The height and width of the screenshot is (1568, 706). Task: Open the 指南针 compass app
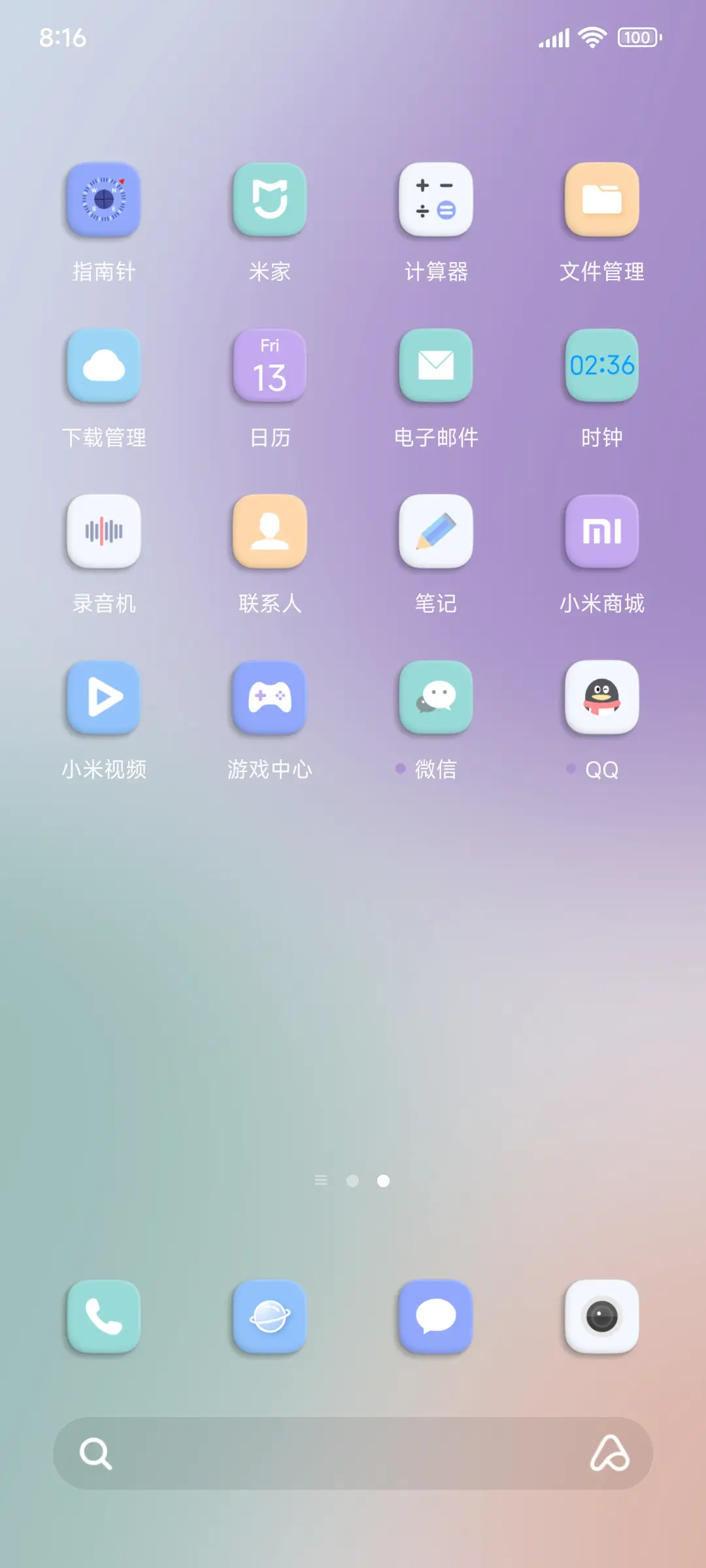(103, 200)
